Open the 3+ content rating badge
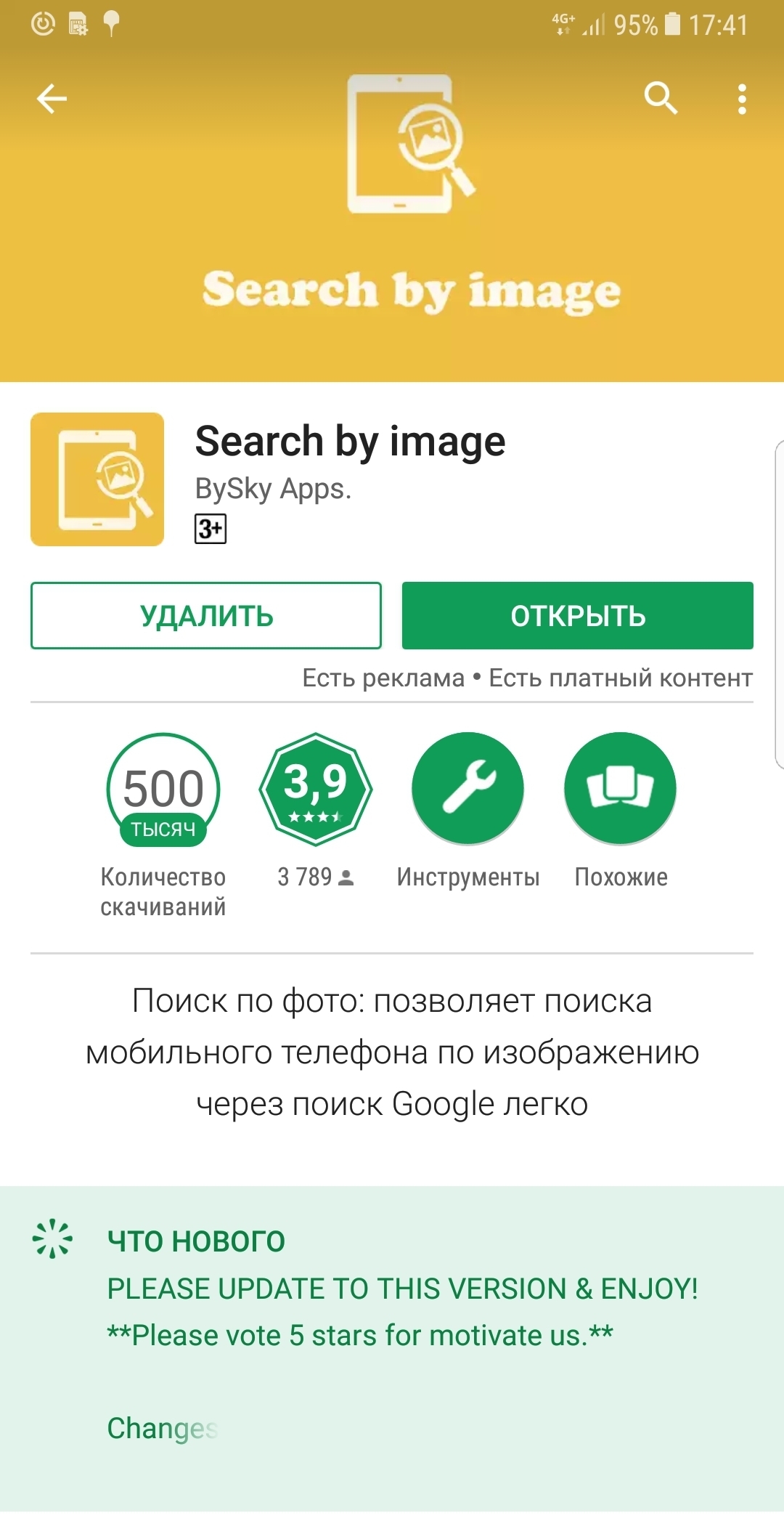Viewport: 784px width, 1521px height. [x=211, y=529]
